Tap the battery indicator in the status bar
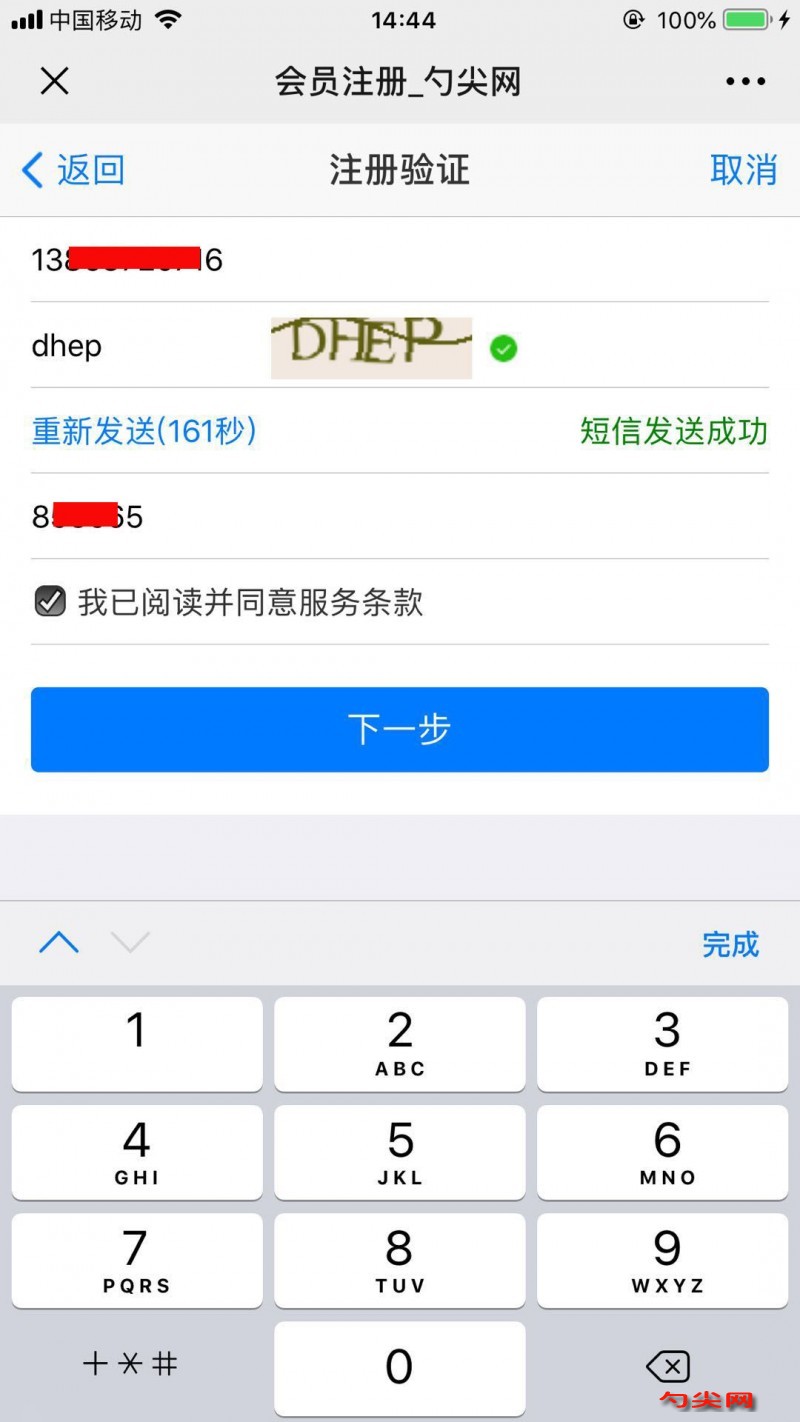Screen dimensions: 800x1422 tap(748, 17)
